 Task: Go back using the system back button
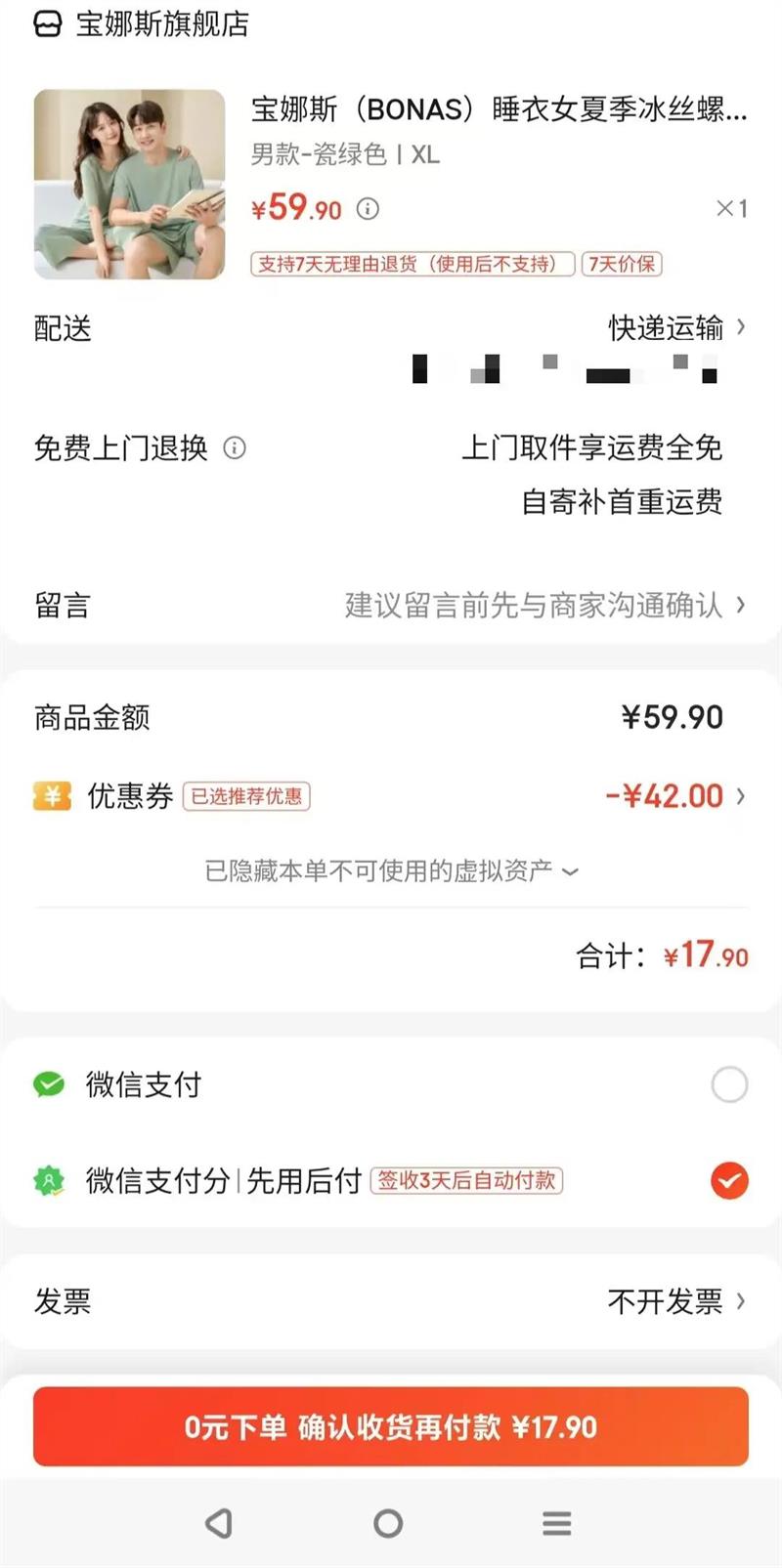tap(219, 1523)
